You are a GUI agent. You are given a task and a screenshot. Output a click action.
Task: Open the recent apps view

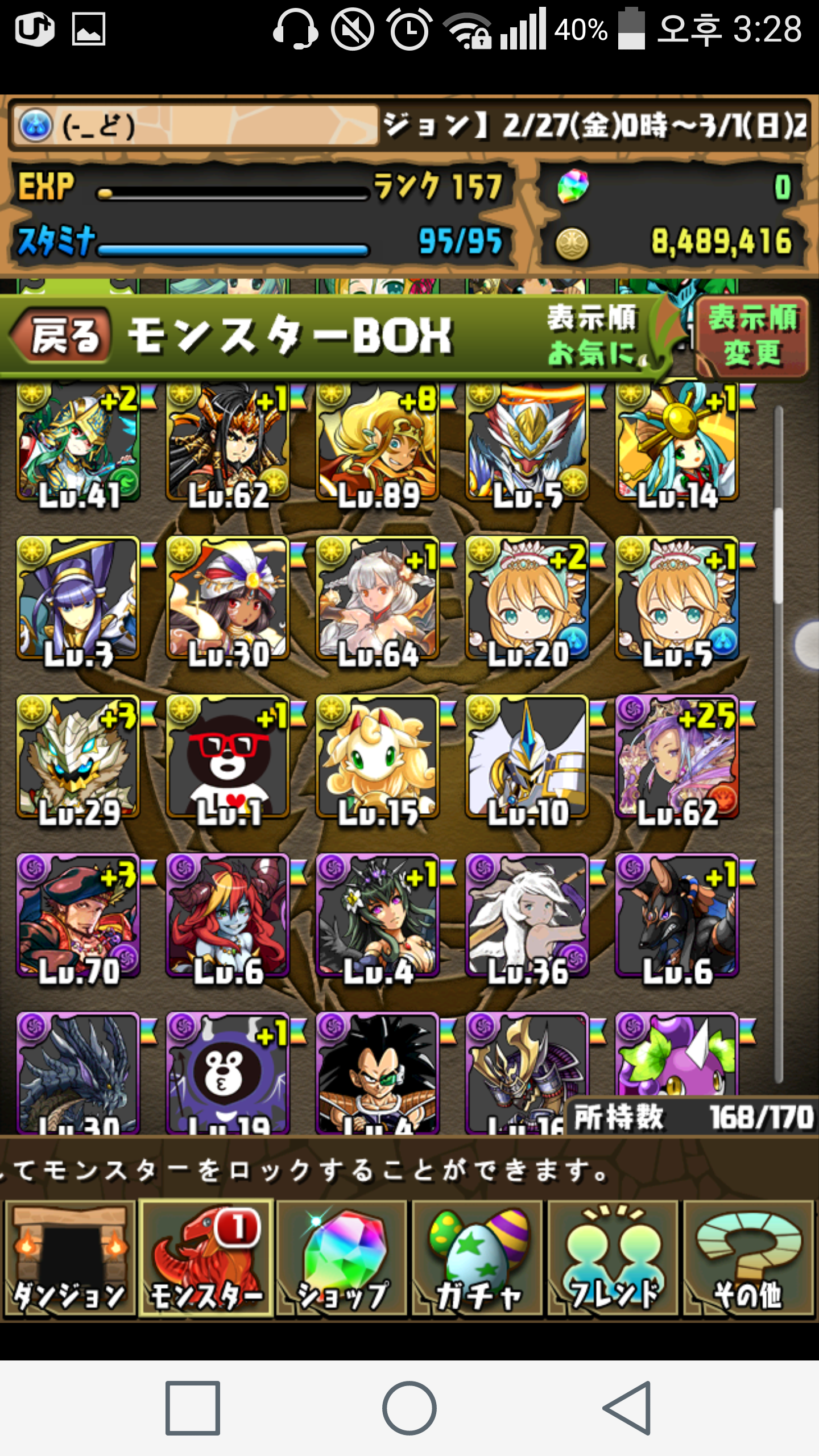[x=192, y=1408]
